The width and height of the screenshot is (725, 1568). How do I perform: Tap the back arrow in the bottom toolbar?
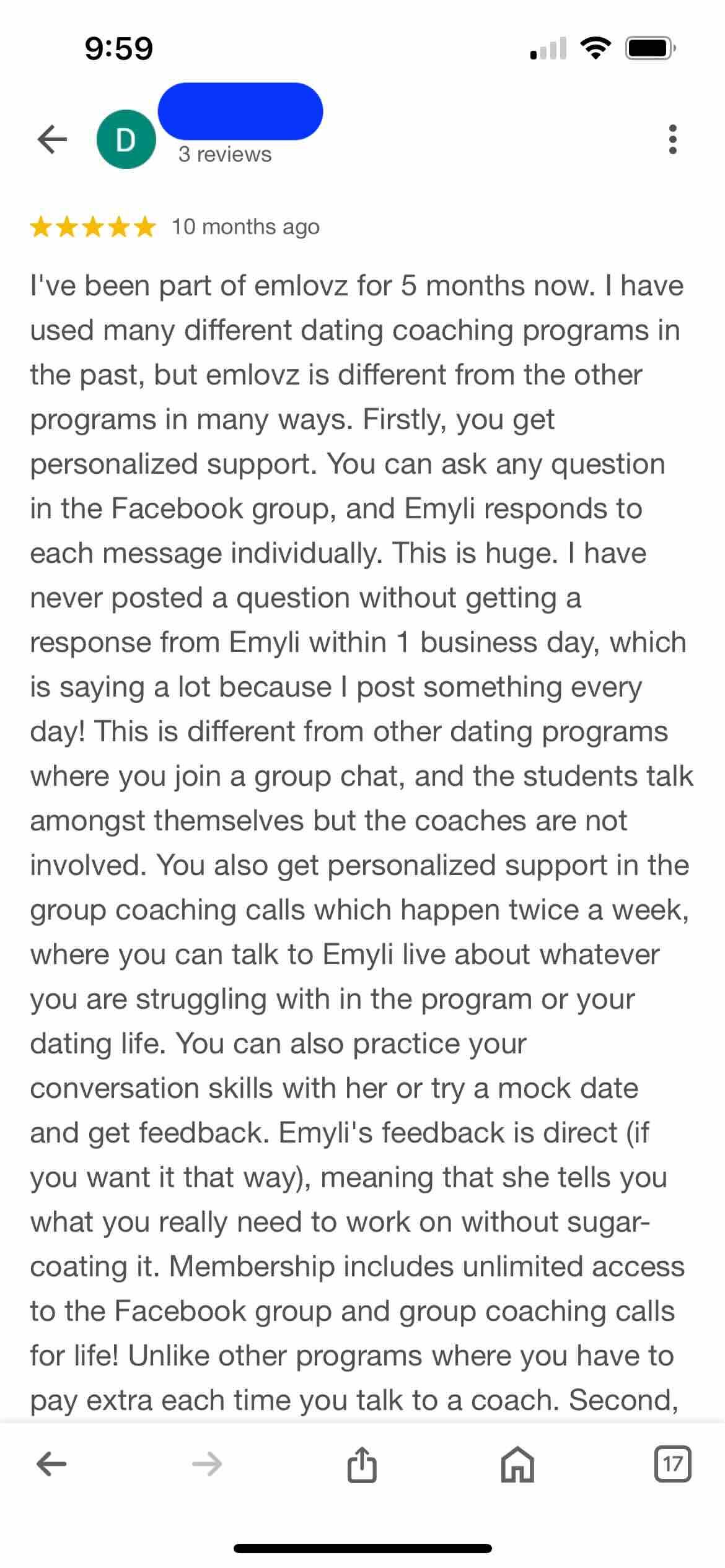pos(52,1465)
